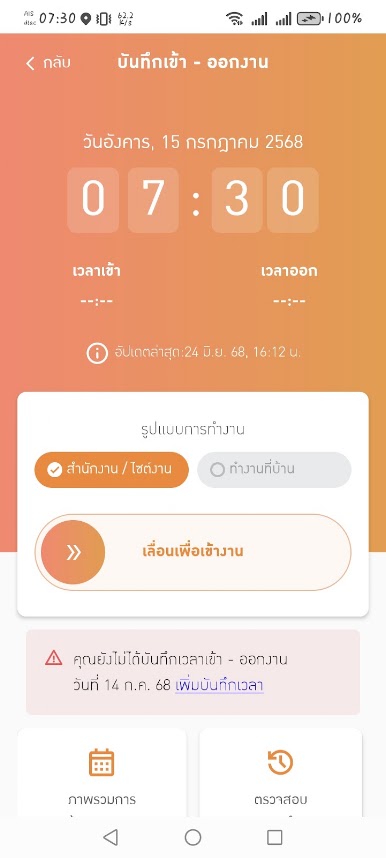Open the system recent apps view

click(274, 837)
